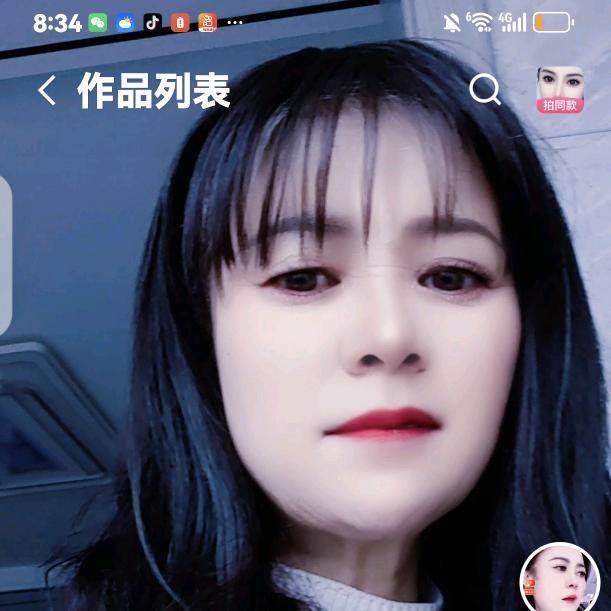The width and height of the screenshot is (611, 611).
Task: Go back from the 作品列表 page
Action: coord(46,91)
